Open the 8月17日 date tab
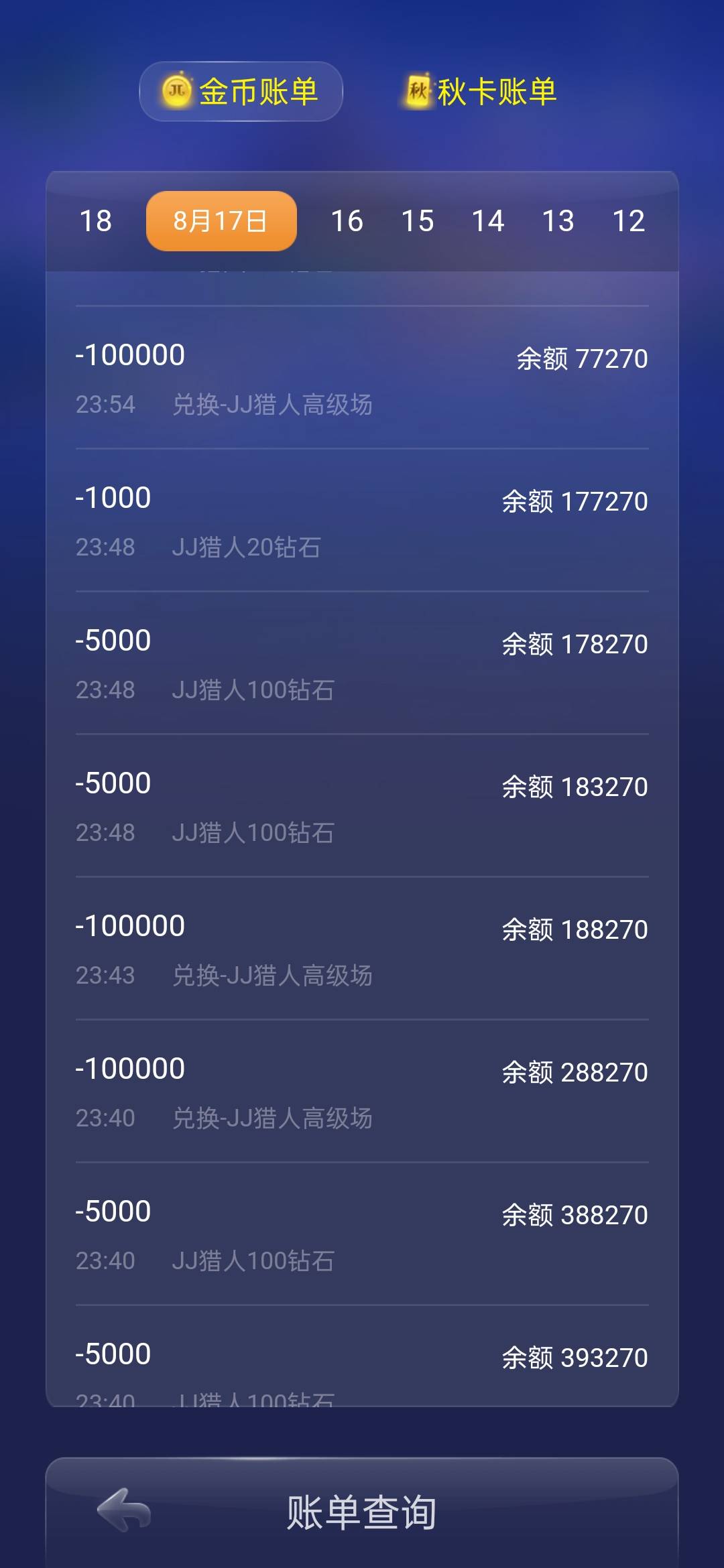724x1568 pixels. point(220,220)
